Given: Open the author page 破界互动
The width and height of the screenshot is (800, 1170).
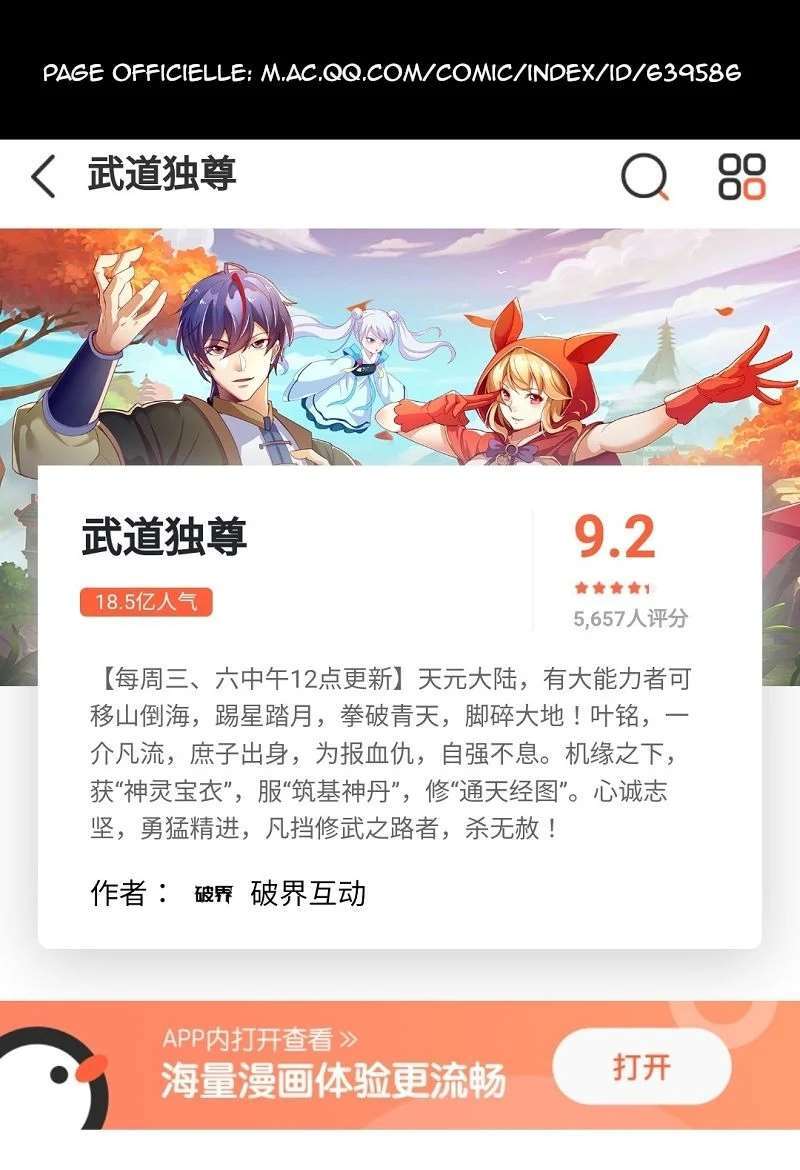Looking at the screenshot, I should pos(307,893).
